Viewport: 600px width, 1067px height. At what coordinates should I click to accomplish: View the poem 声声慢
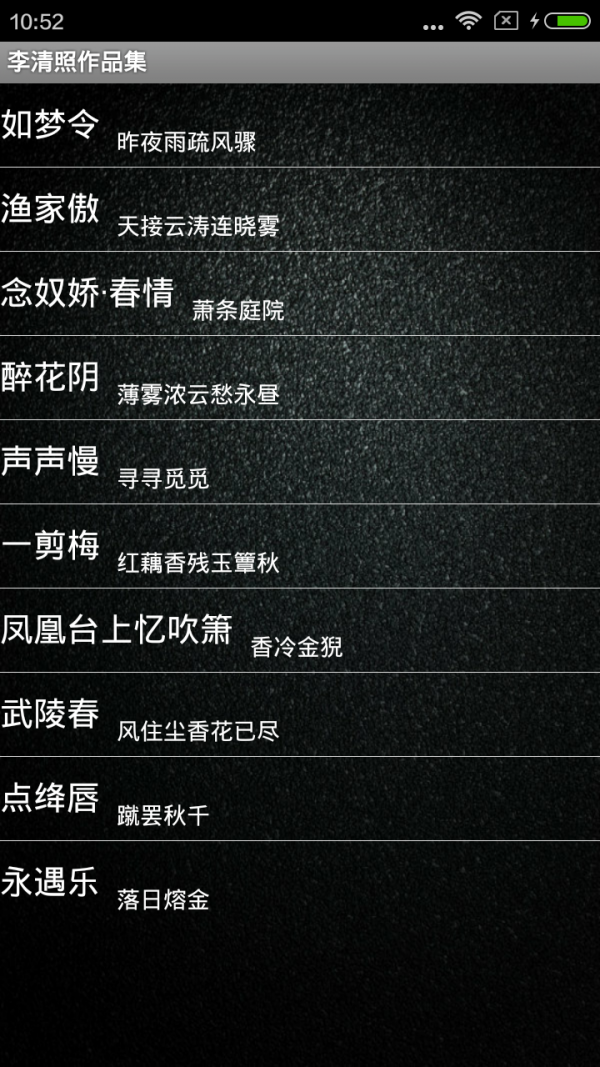coord(300,462)
